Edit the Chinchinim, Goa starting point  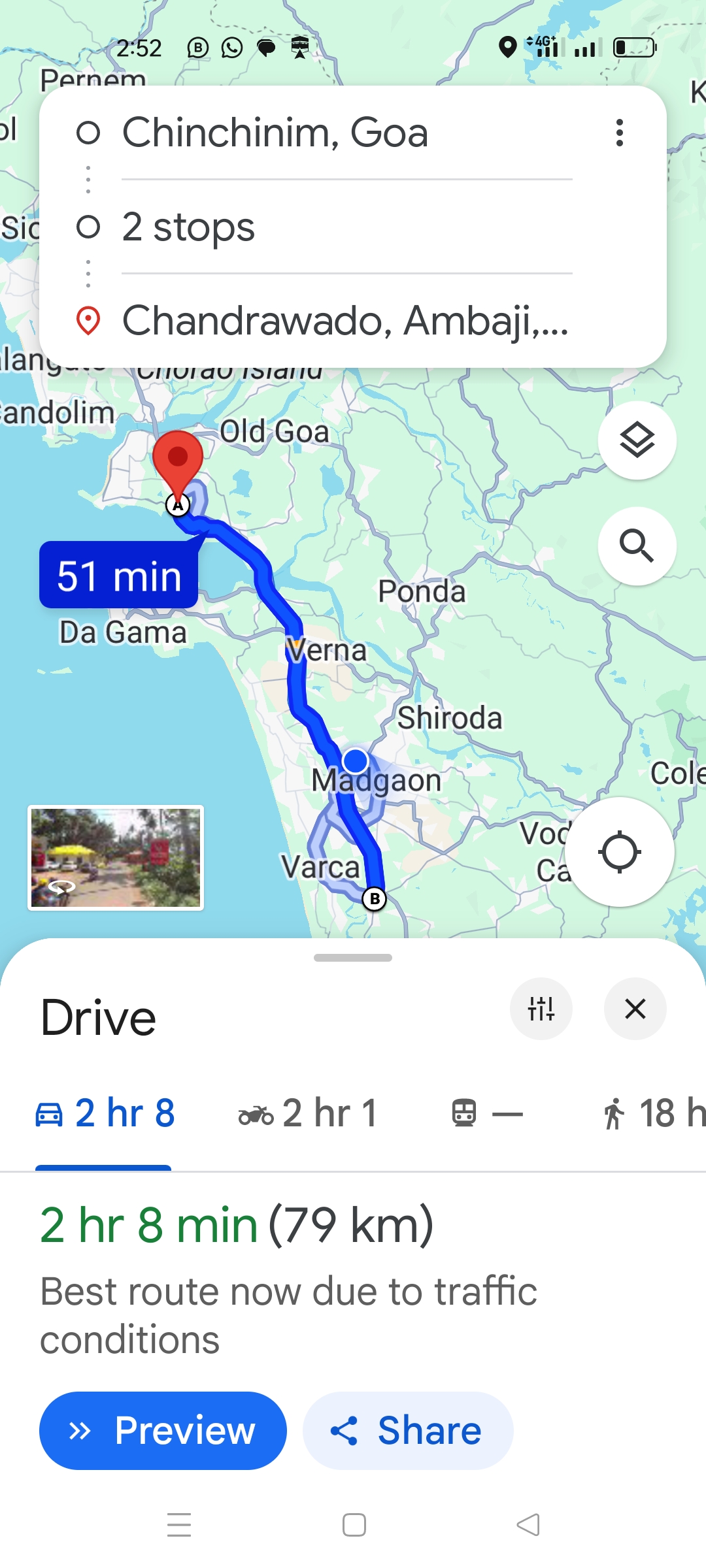(275, 133)
